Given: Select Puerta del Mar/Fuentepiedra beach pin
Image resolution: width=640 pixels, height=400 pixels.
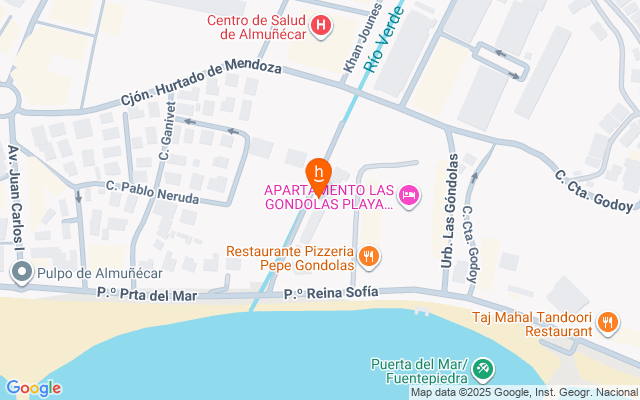Looking at the screenshot, I should pos(483,371).
